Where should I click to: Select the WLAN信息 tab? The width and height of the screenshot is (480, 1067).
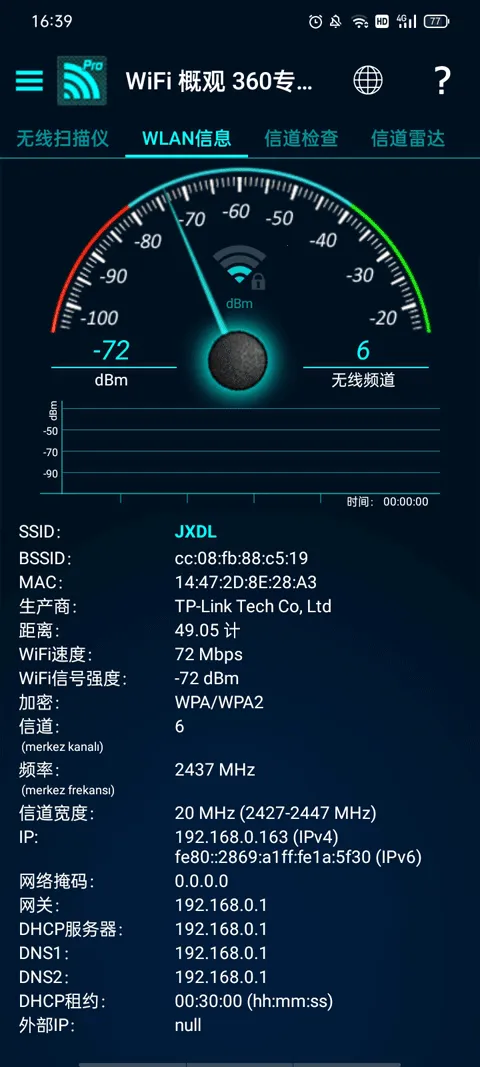187,139
